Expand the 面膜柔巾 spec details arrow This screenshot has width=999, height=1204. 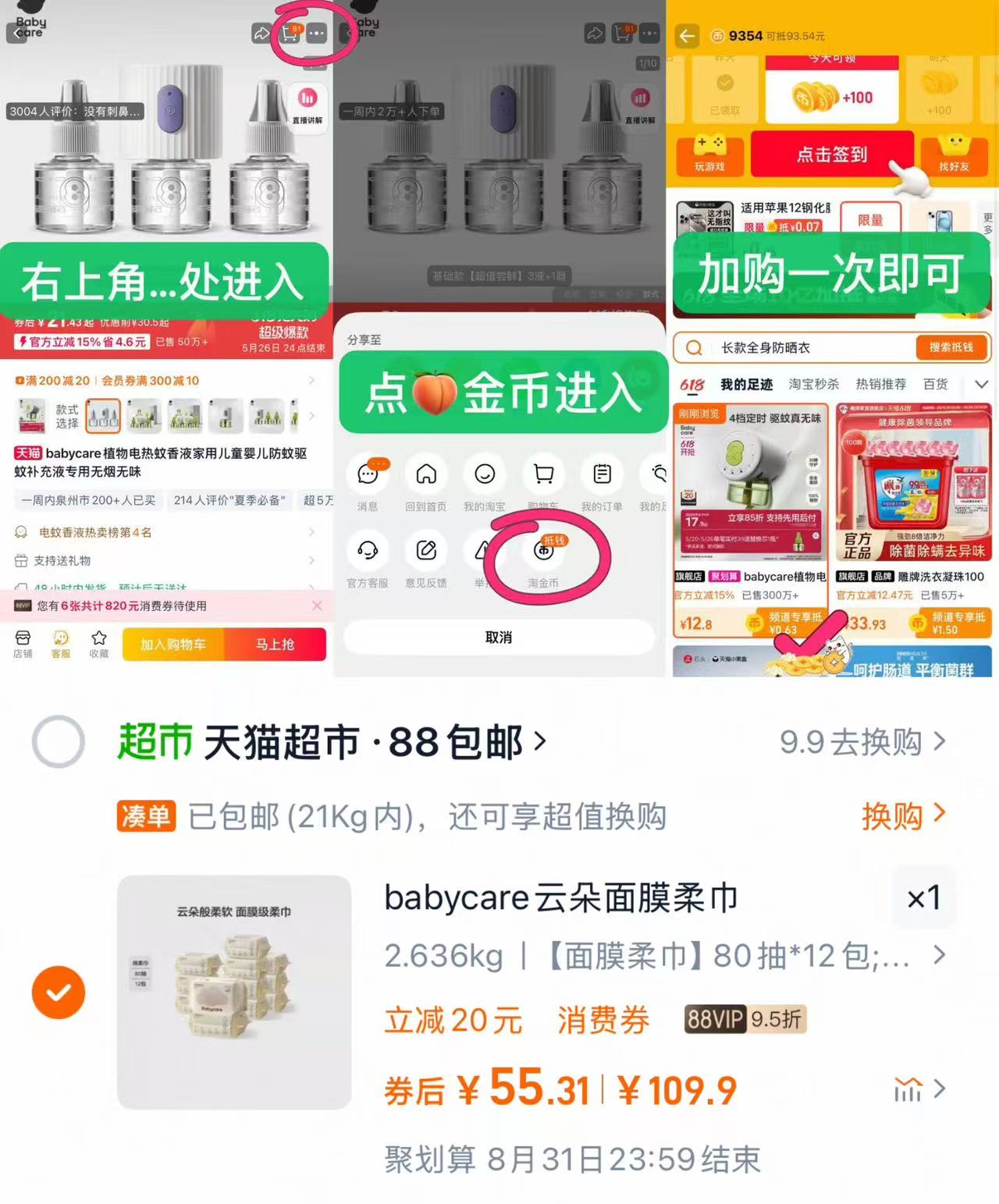pyautogui.click(x=939, y=955)
